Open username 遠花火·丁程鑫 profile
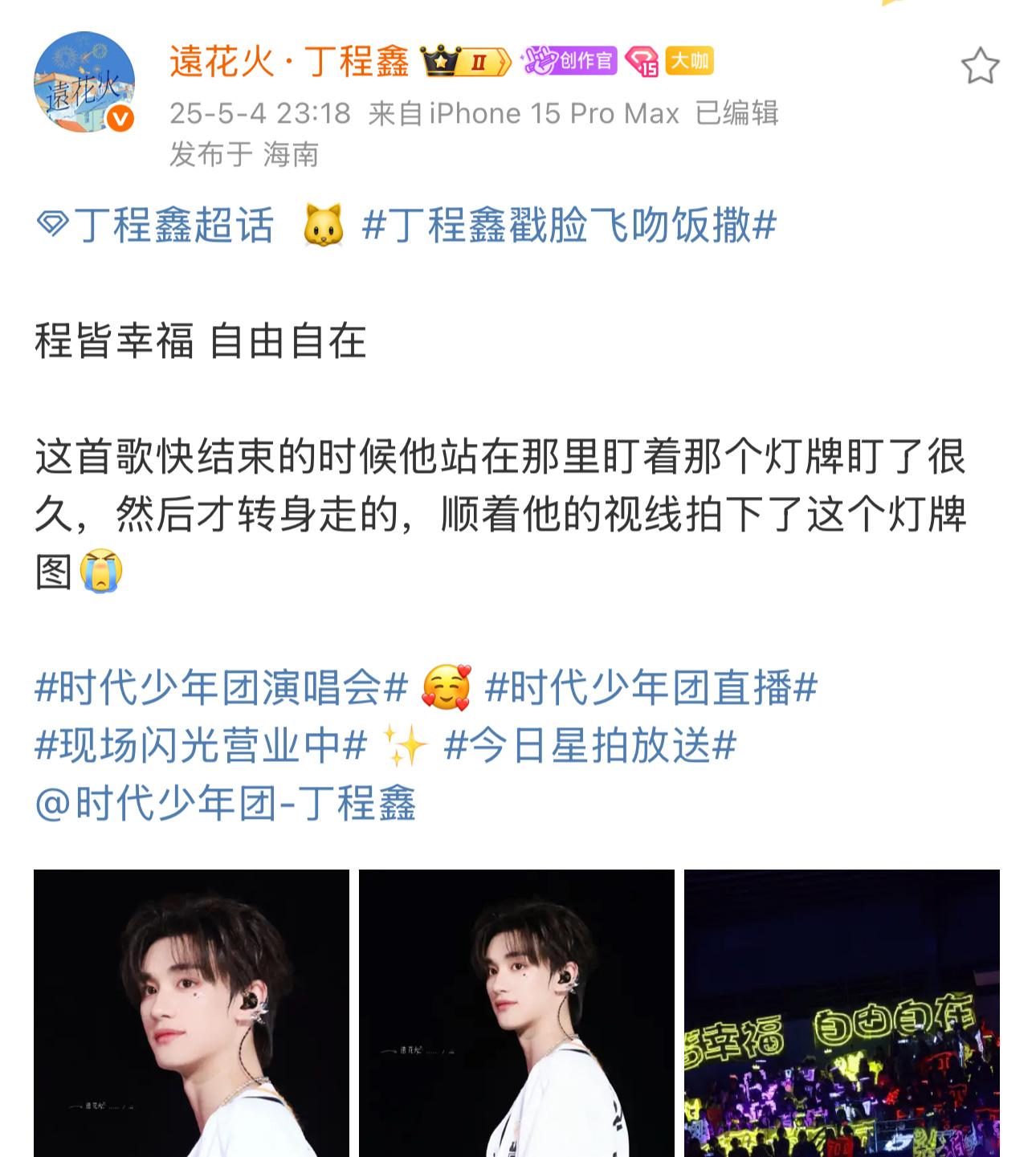 pos(289,62)
